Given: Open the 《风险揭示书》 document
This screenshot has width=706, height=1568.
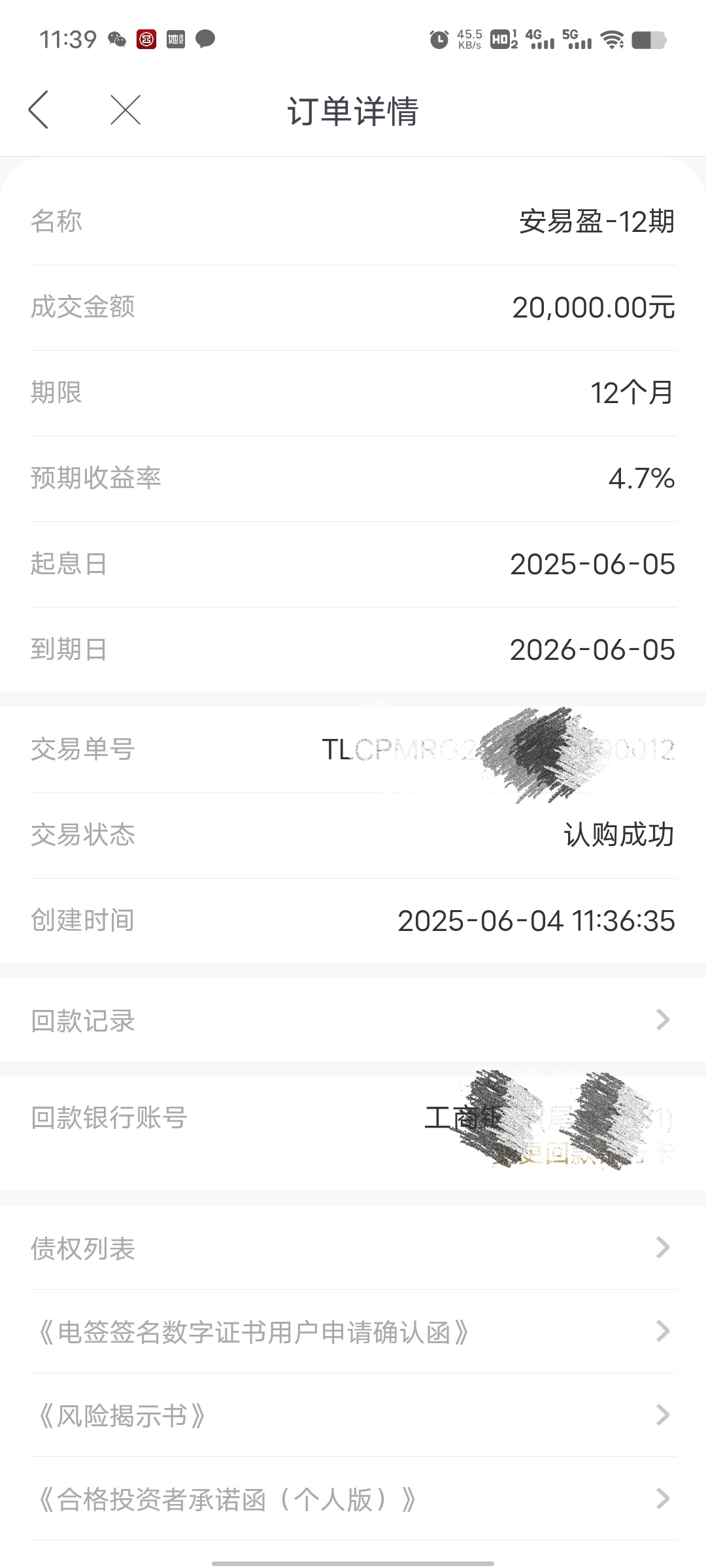Looking at the screenshot, I should 353,1415.
